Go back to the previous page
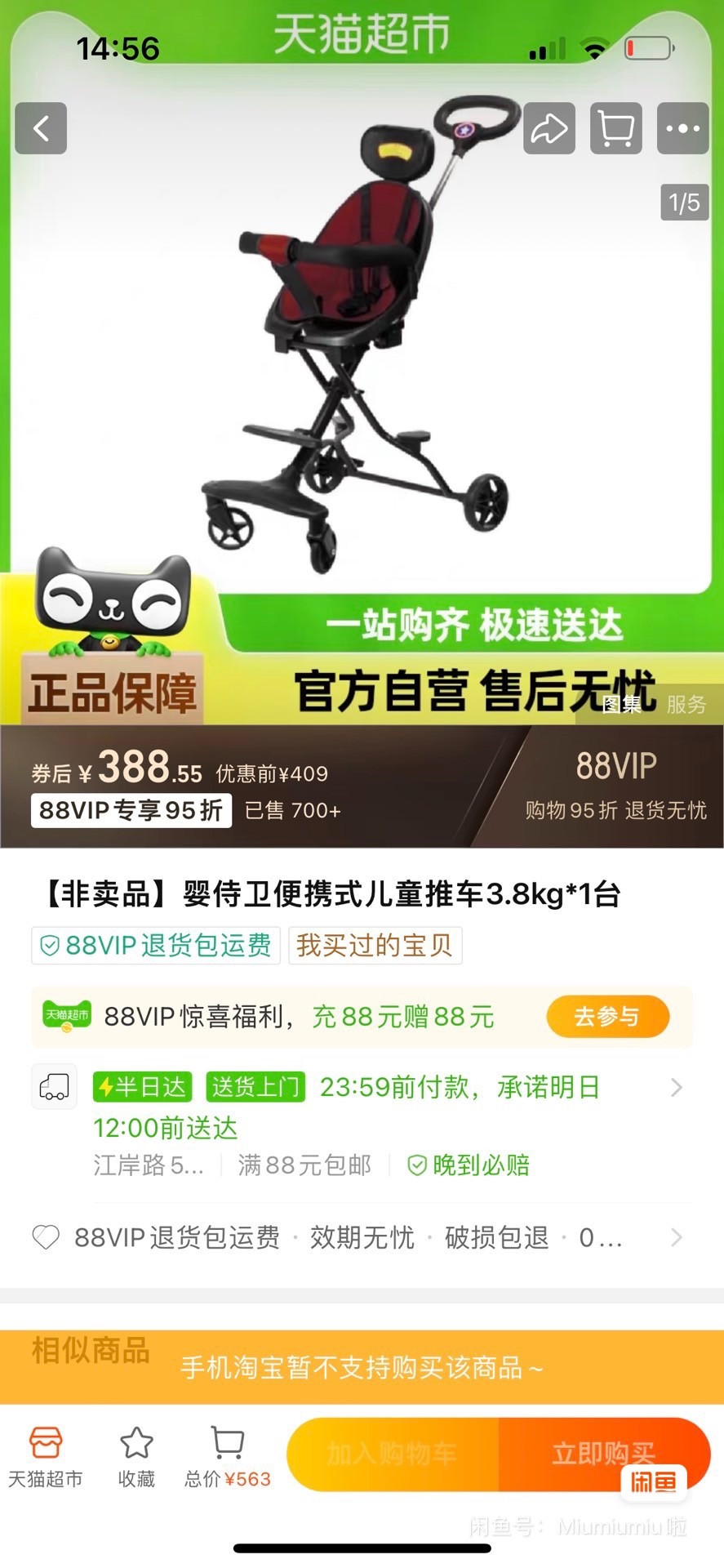This screenshot has height=1568, width=724. point(41,128)
